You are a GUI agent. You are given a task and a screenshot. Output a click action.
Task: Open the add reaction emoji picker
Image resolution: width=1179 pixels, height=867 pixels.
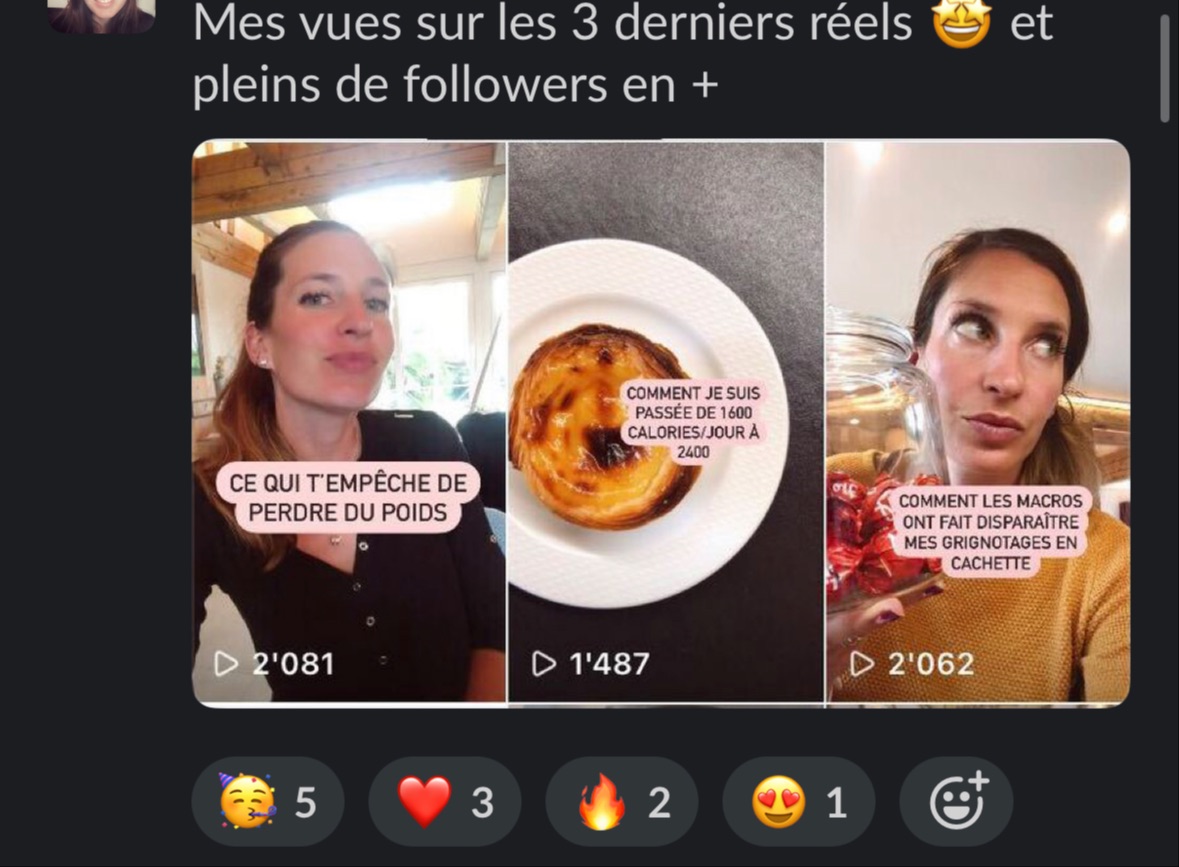pos(956,802)
